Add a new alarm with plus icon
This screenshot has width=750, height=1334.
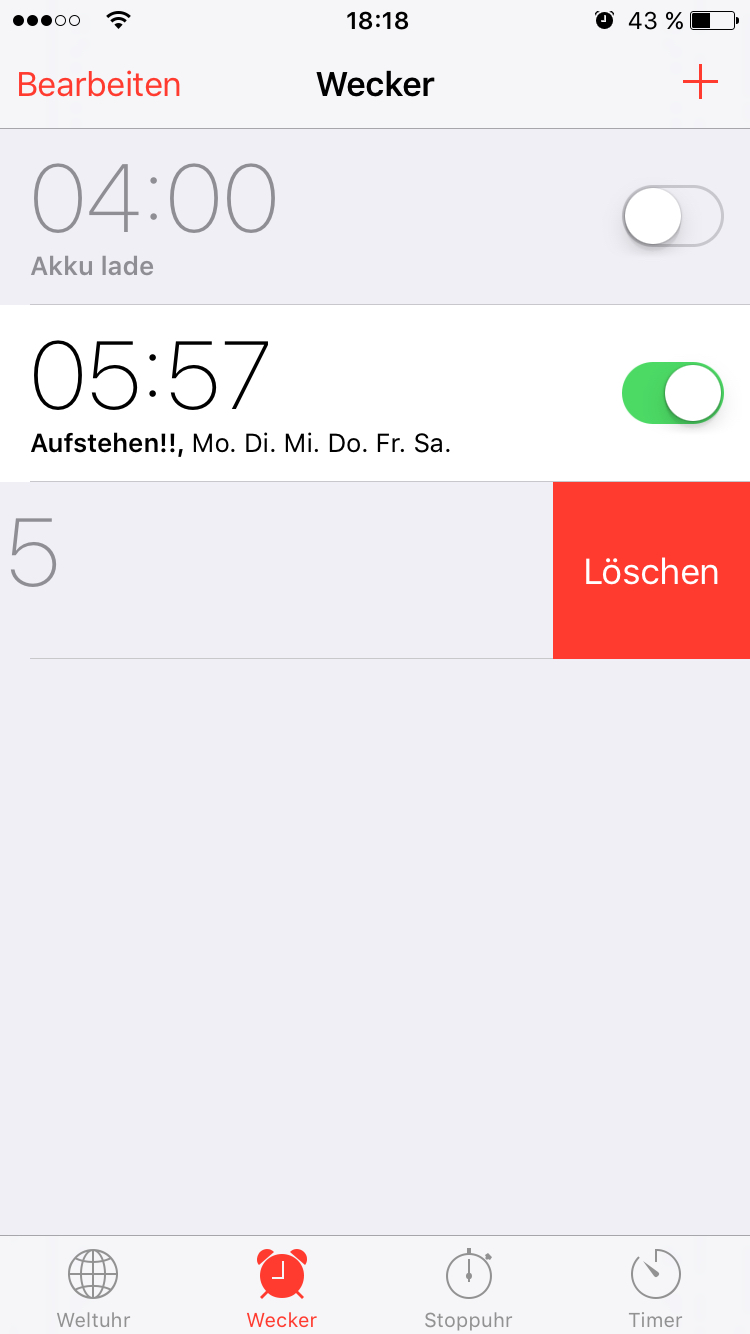[x=700, y=82]
